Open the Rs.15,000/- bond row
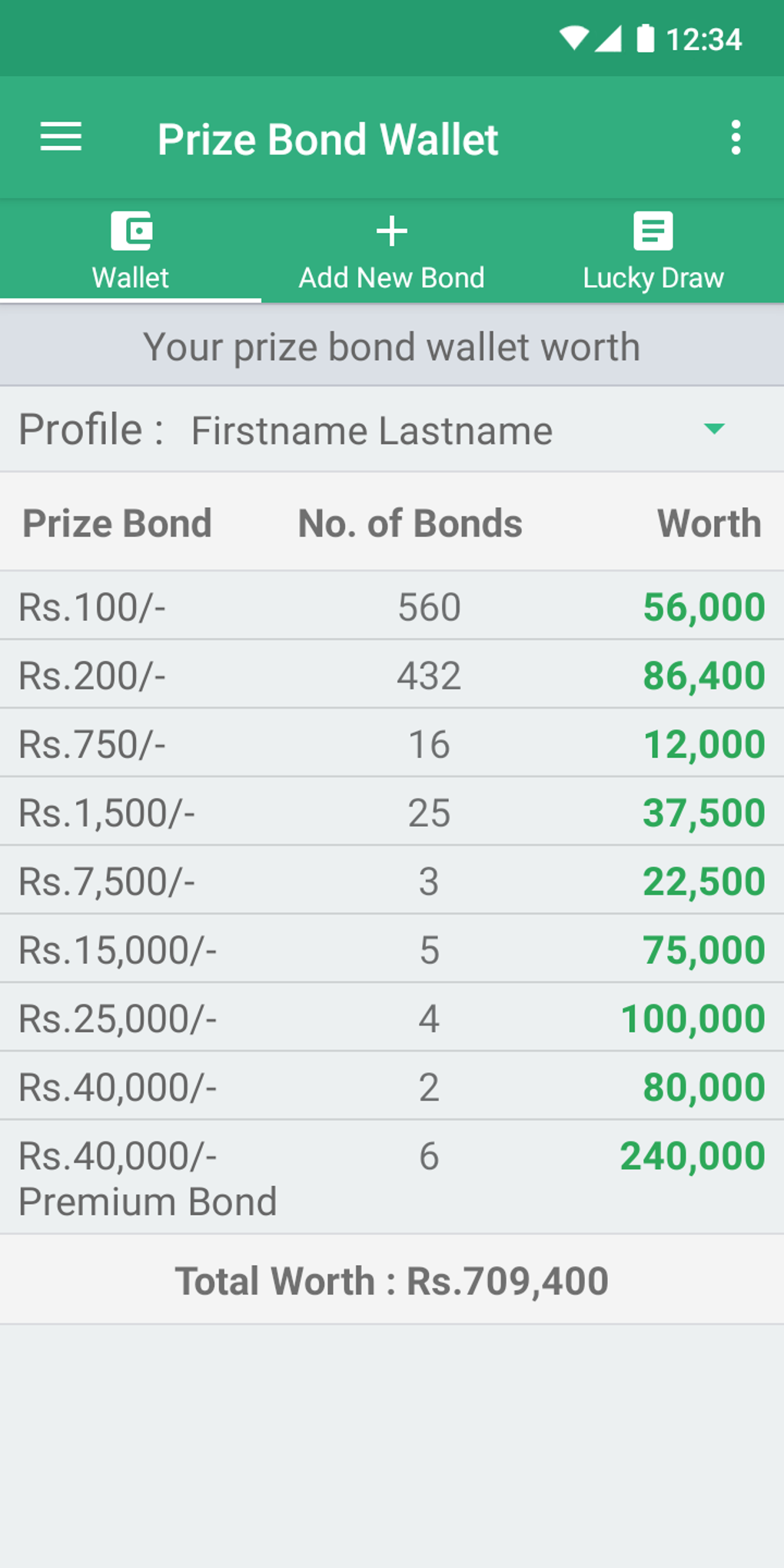Viewport: 784px width, 1568px height. point(392,948)
